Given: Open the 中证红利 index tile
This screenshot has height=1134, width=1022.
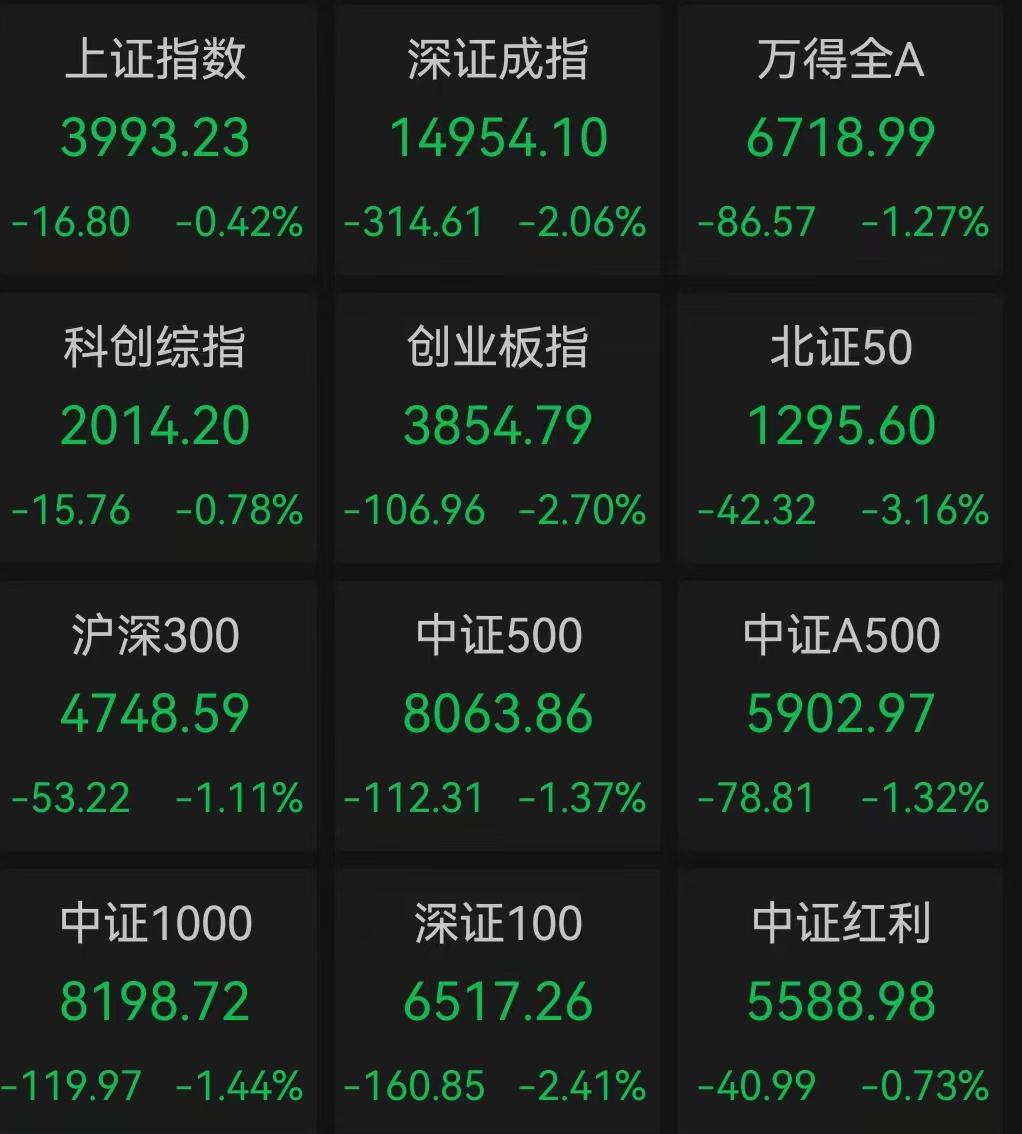Looking at the screenshot, I should coord(840,1002).
